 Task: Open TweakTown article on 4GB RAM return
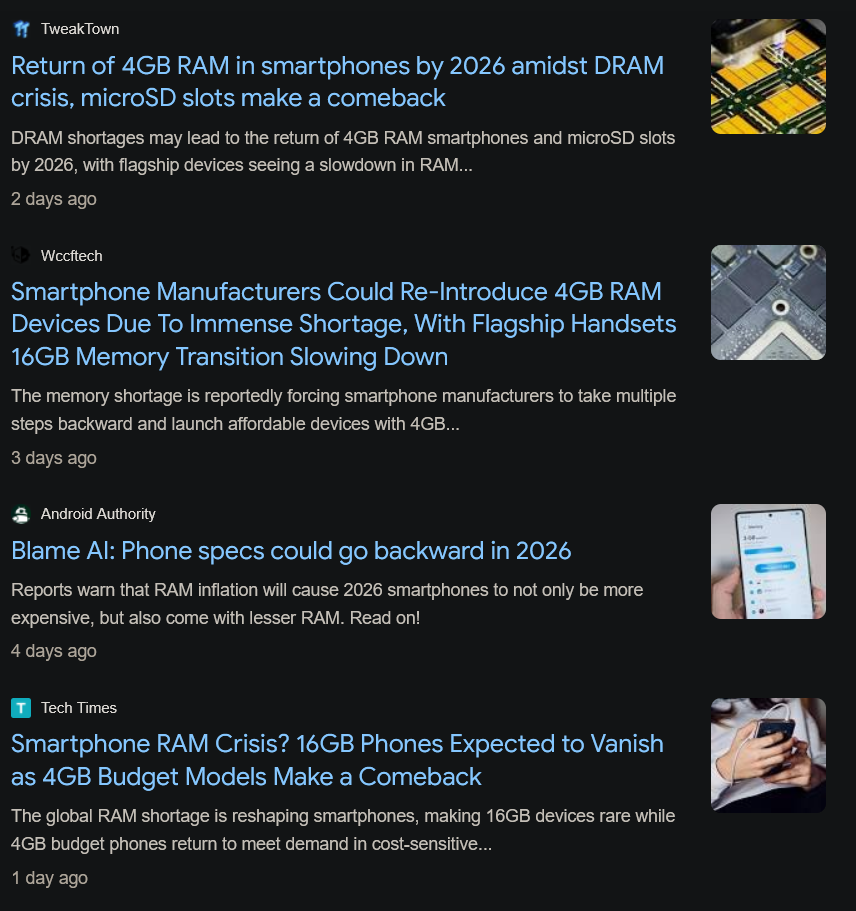pyautogui.click(x=337, y=82)
